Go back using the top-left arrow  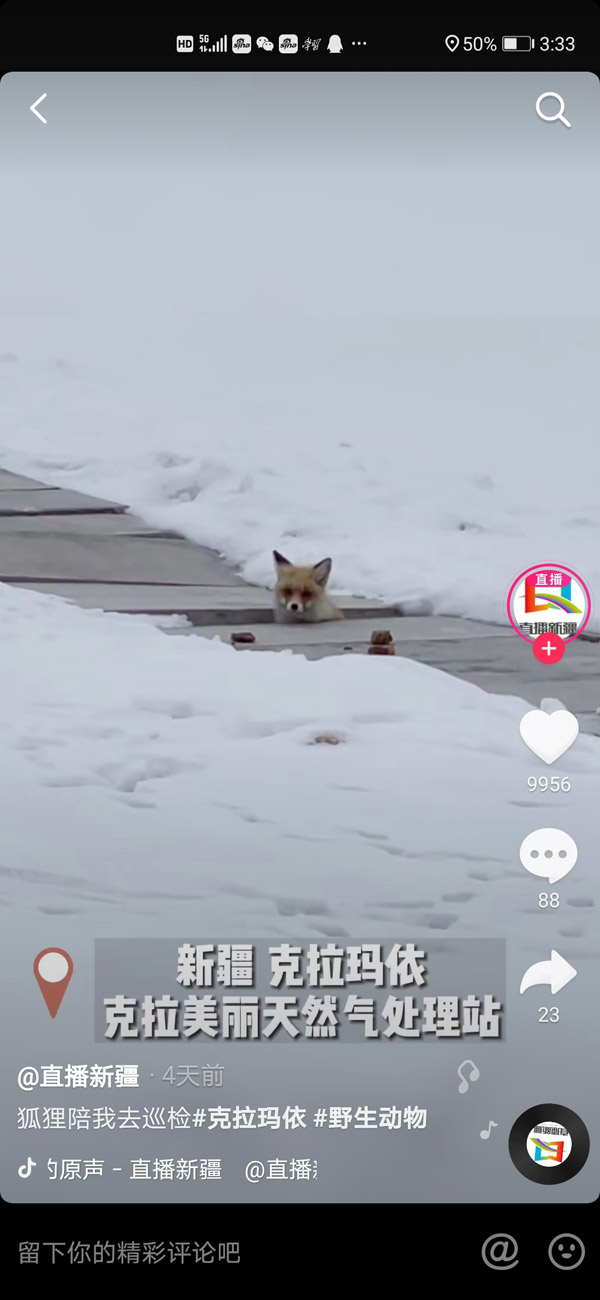pos(39,108)
